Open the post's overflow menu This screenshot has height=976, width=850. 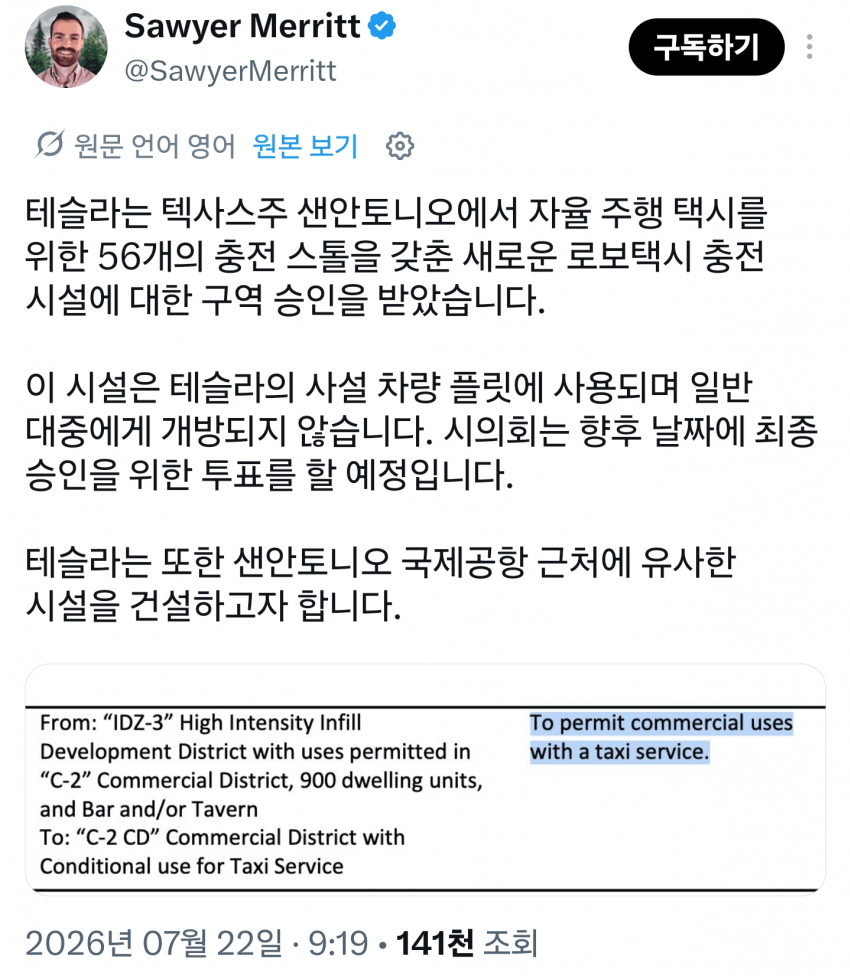pos(809,47)
